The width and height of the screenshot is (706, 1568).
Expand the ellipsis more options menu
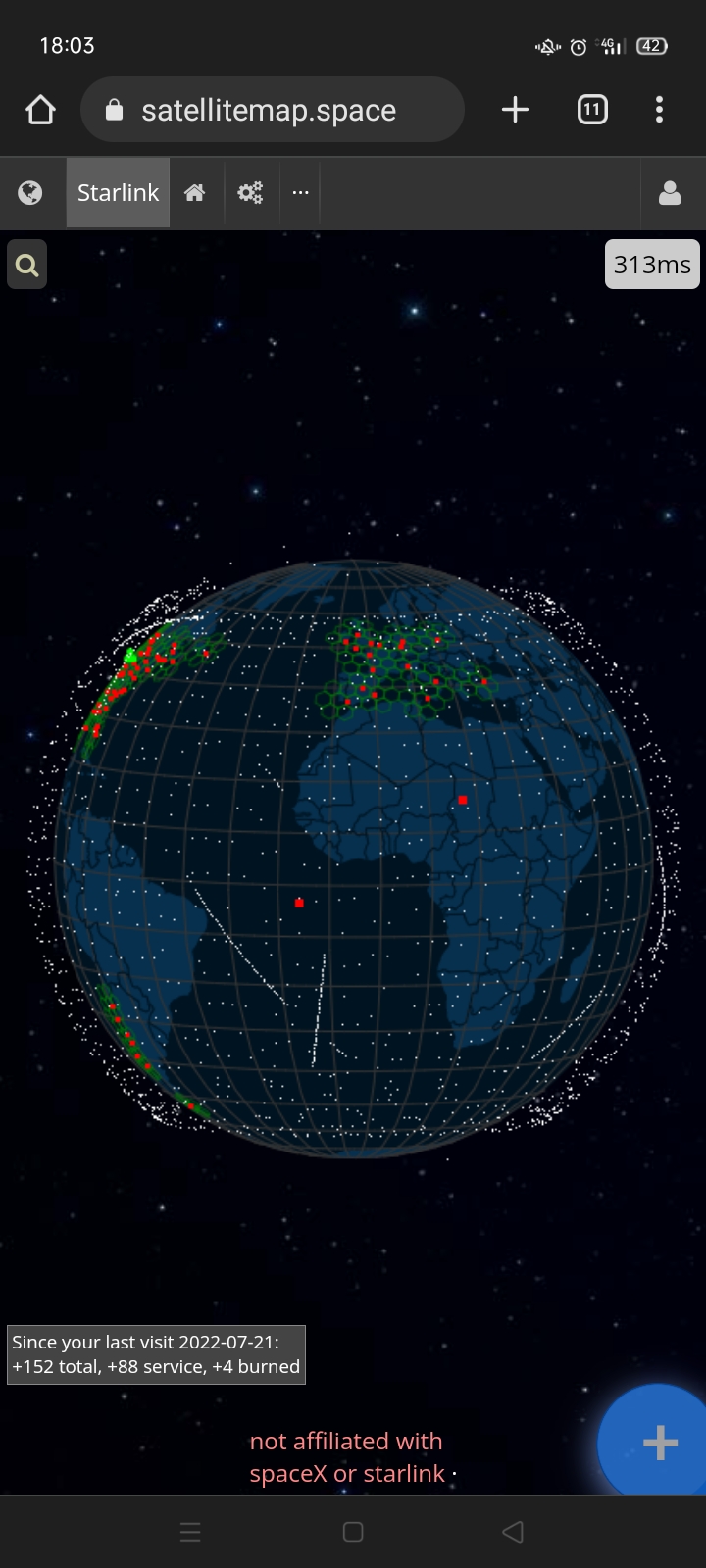300,193
